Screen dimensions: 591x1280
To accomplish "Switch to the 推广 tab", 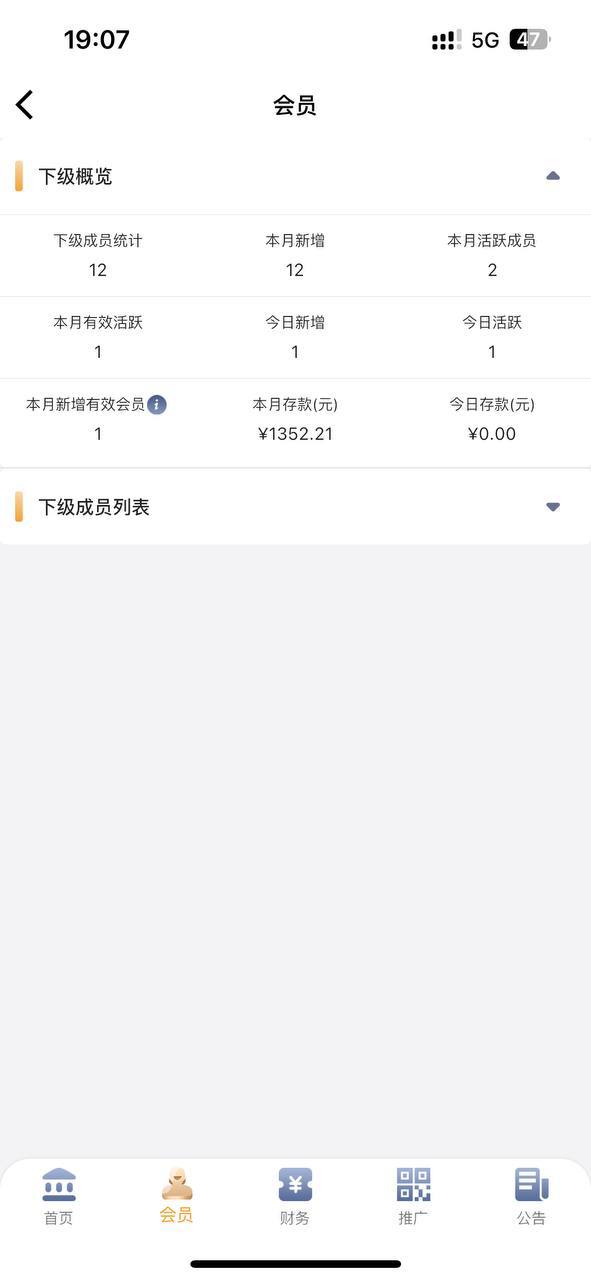I will pyautogui.click(x=413, y=1197).
